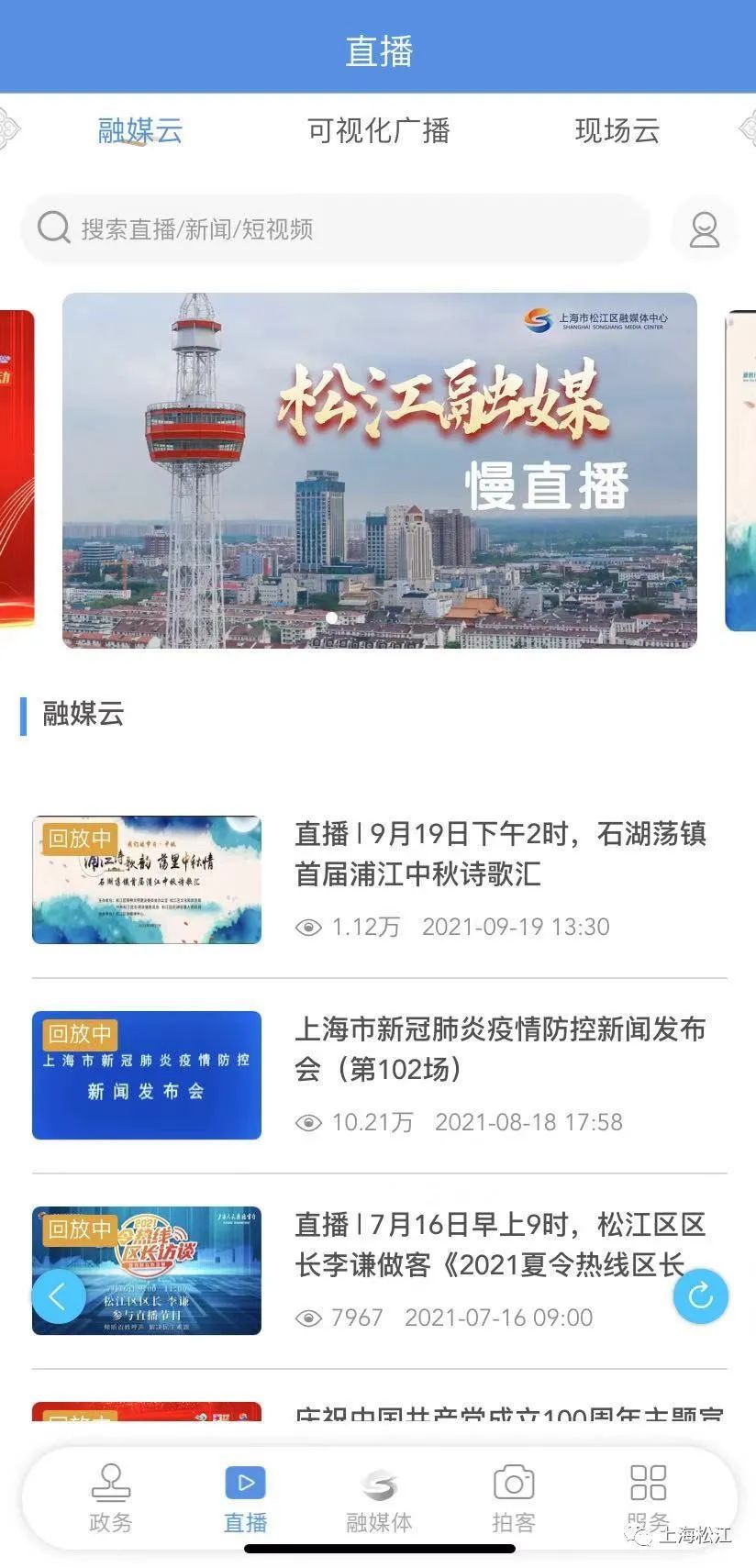Go to the 政务 bottom tab

tap(111, 1499)
